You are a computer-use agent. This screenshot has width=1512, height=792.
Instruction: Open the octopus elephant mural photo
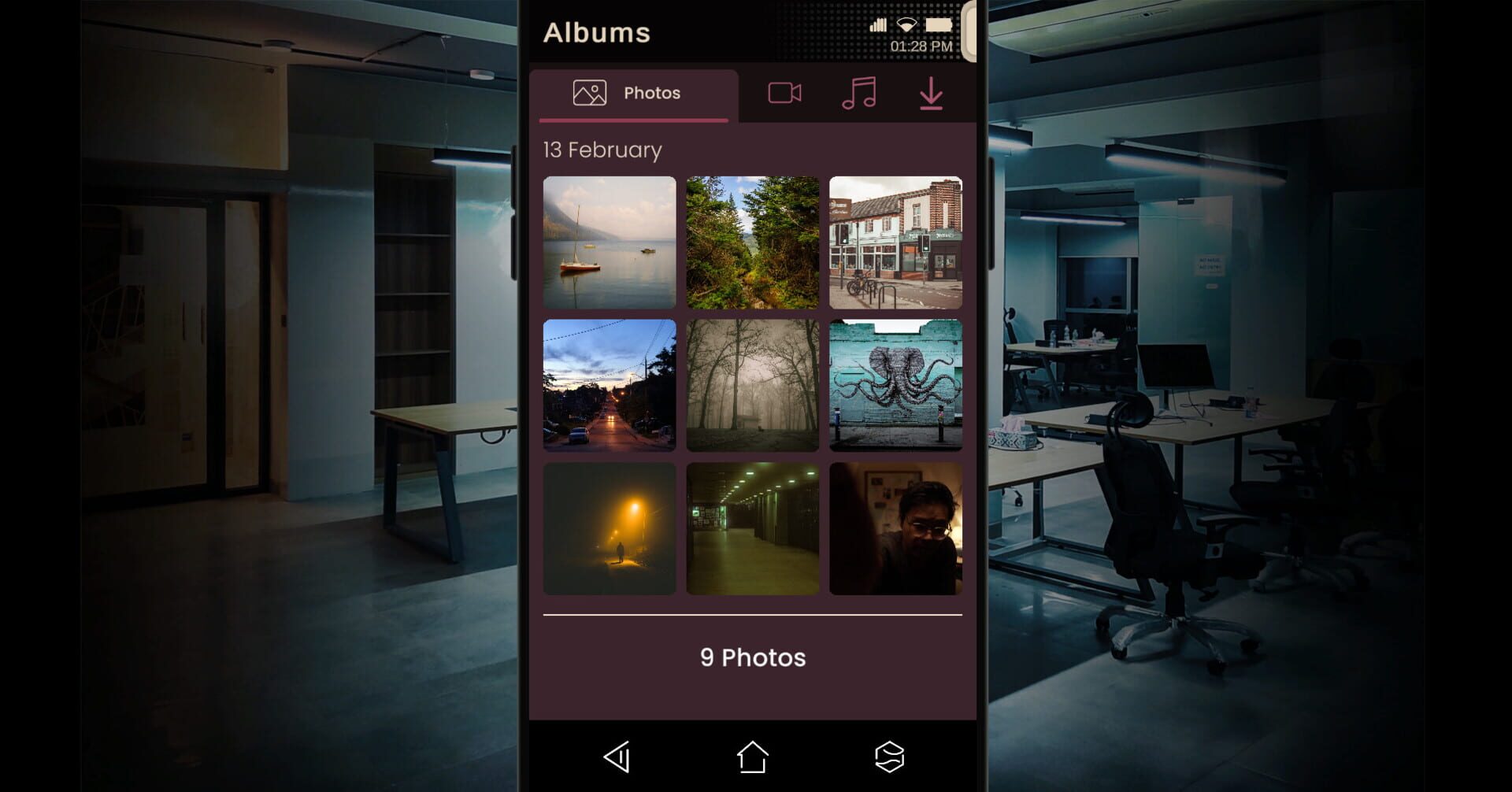coord(895,385)
